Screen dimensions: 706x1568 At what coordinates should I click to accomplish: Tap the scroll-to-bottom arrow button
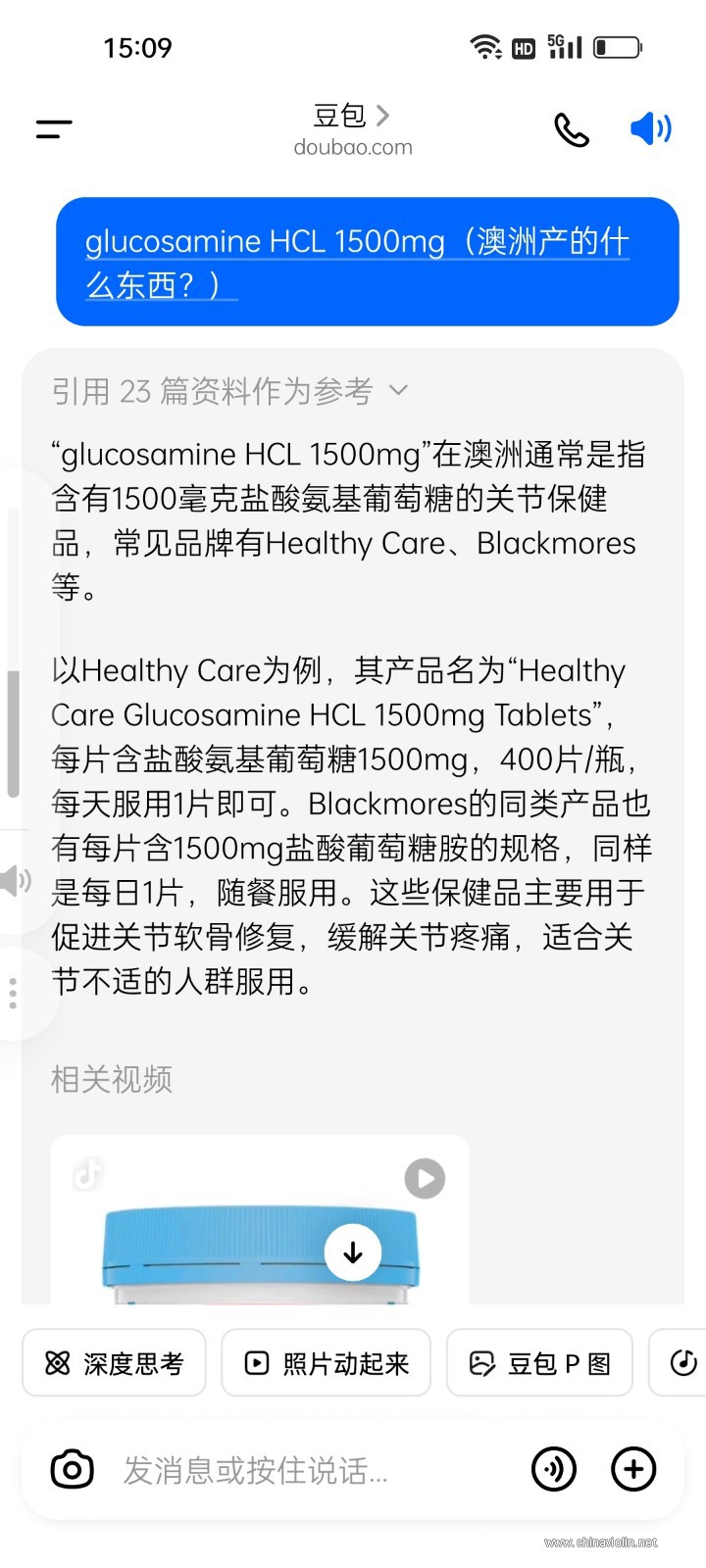353,1252
